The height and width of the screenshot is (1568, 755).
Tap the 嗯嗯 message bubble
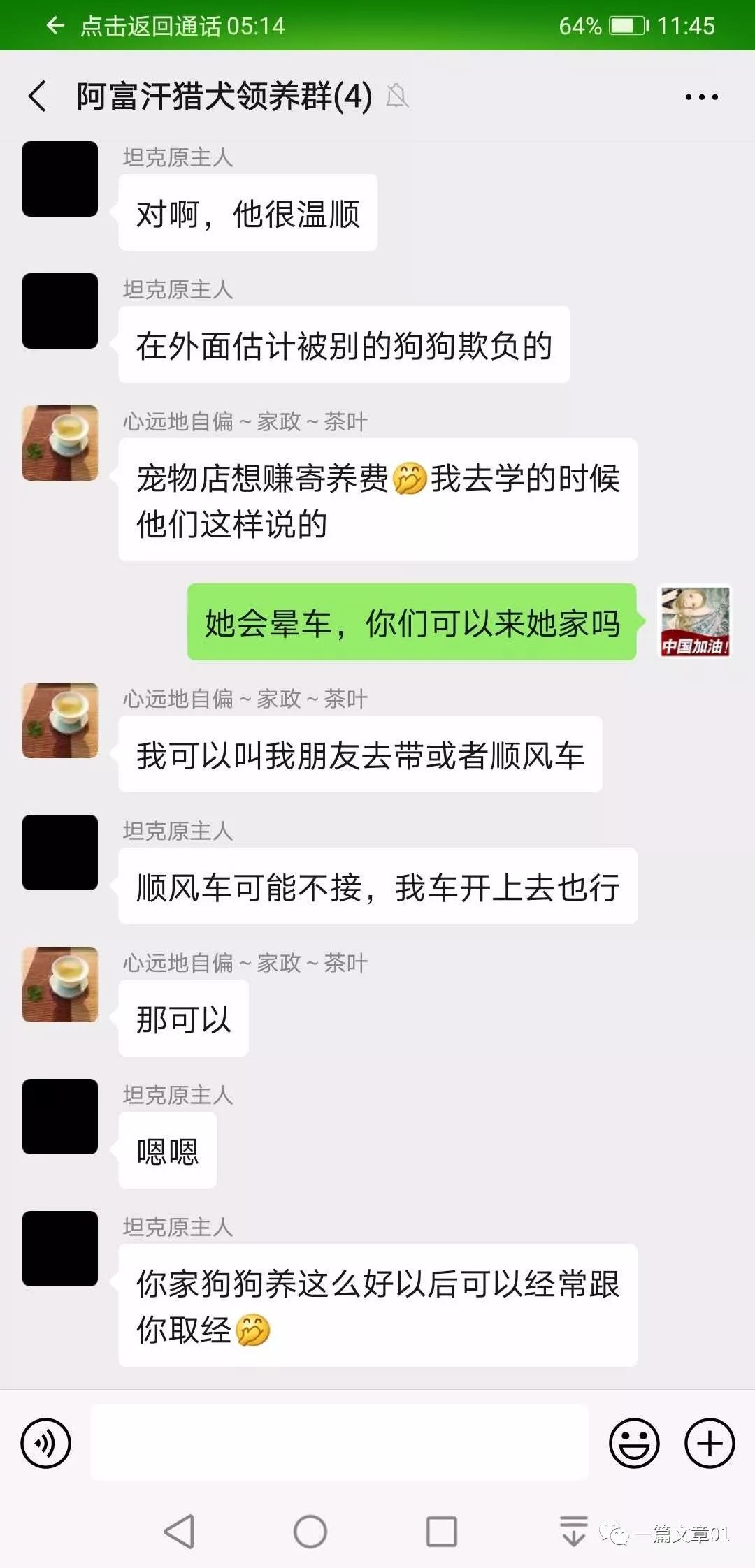(x=168, y=1150)
